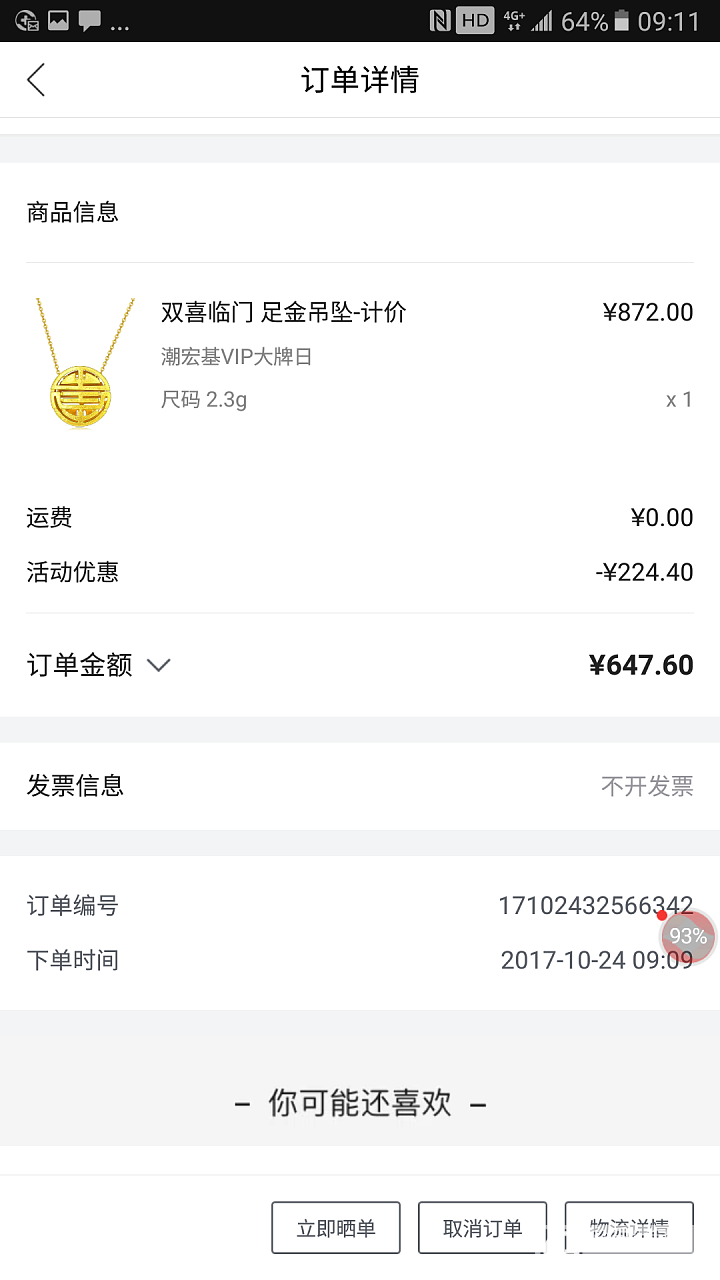Screen dimensions: 720x1280
Task: Tap the 立即晒单 button
Action: pyautogui.click(x=336, y=1228)
